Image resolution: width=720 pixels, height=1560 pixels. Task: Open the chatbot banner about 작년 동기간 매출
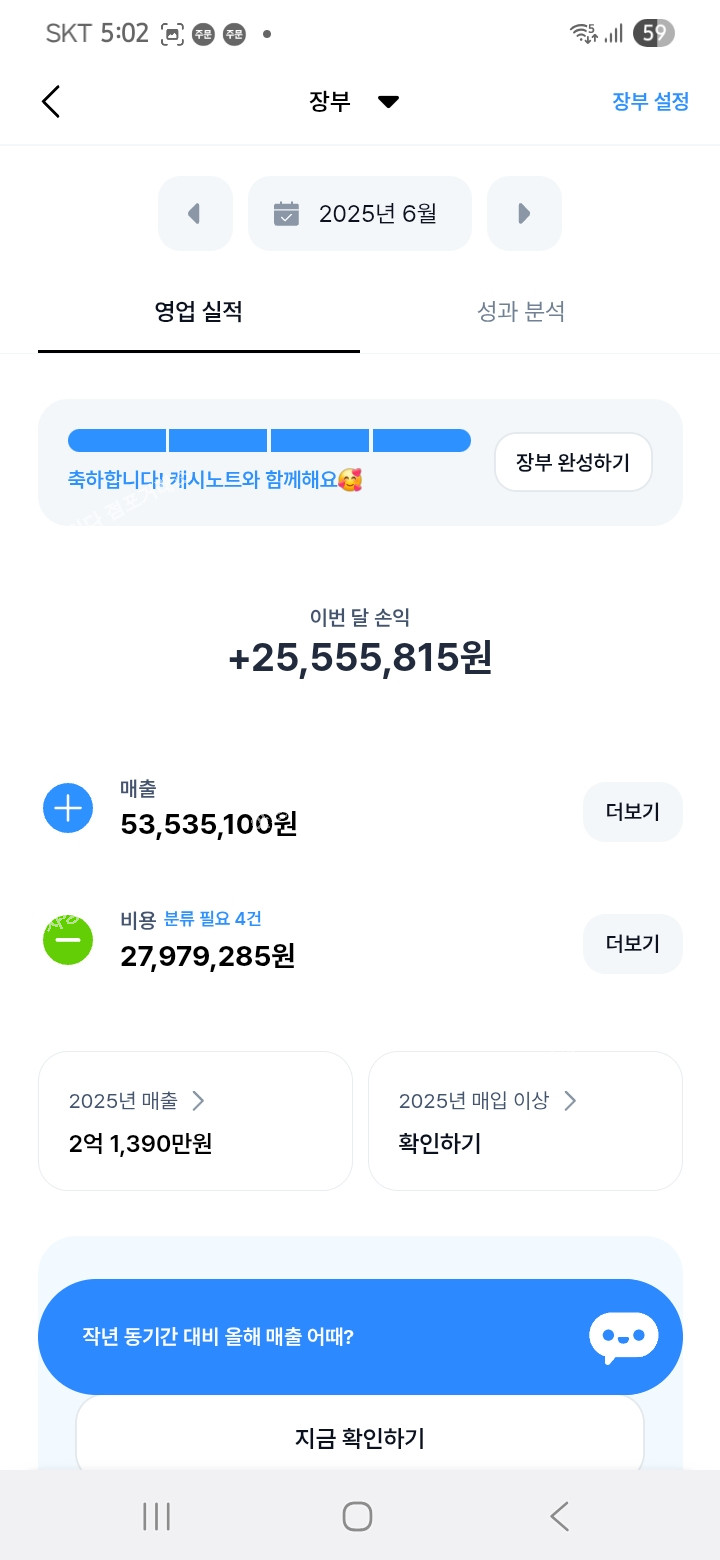point(360,1337)
